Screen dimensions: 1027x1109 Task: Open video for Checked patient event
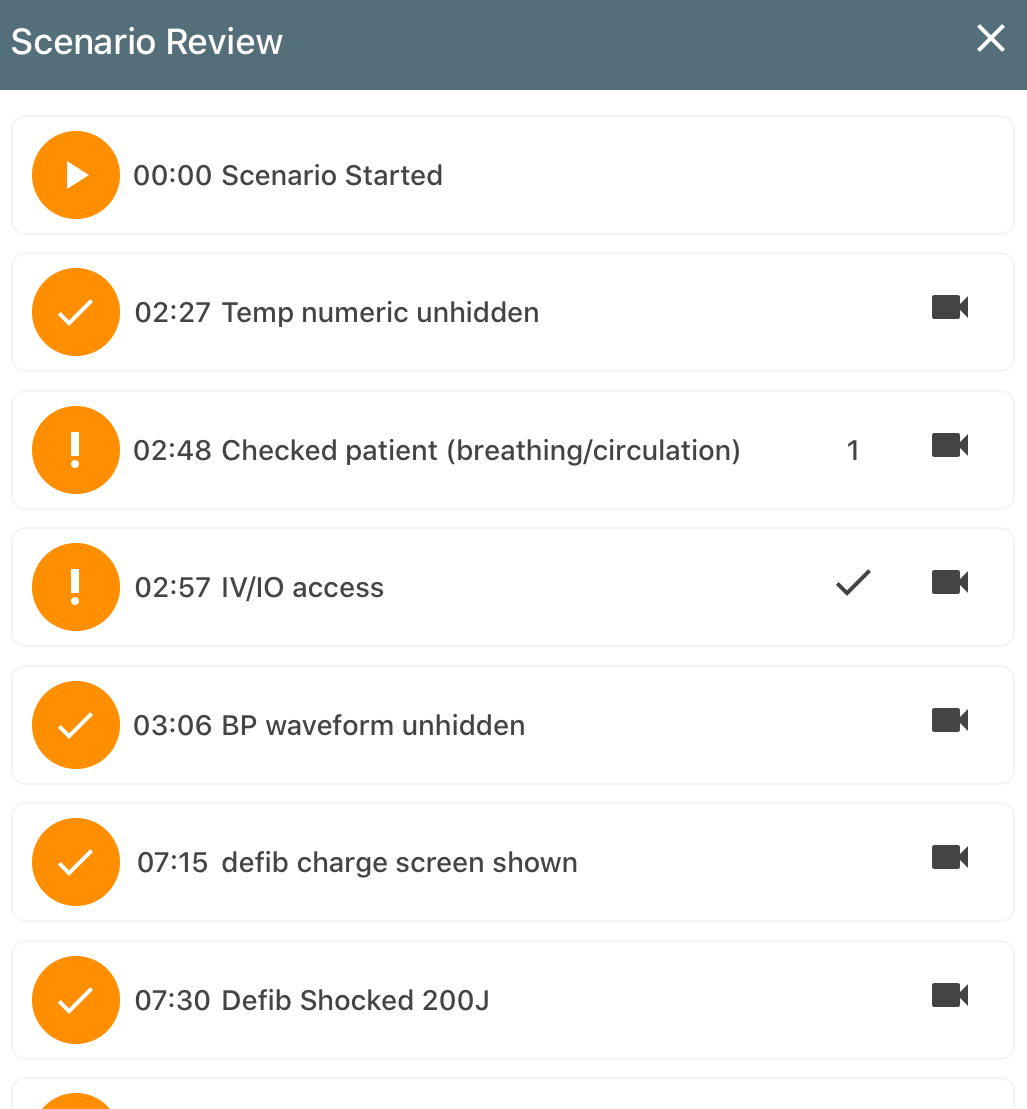pos(949,445)
